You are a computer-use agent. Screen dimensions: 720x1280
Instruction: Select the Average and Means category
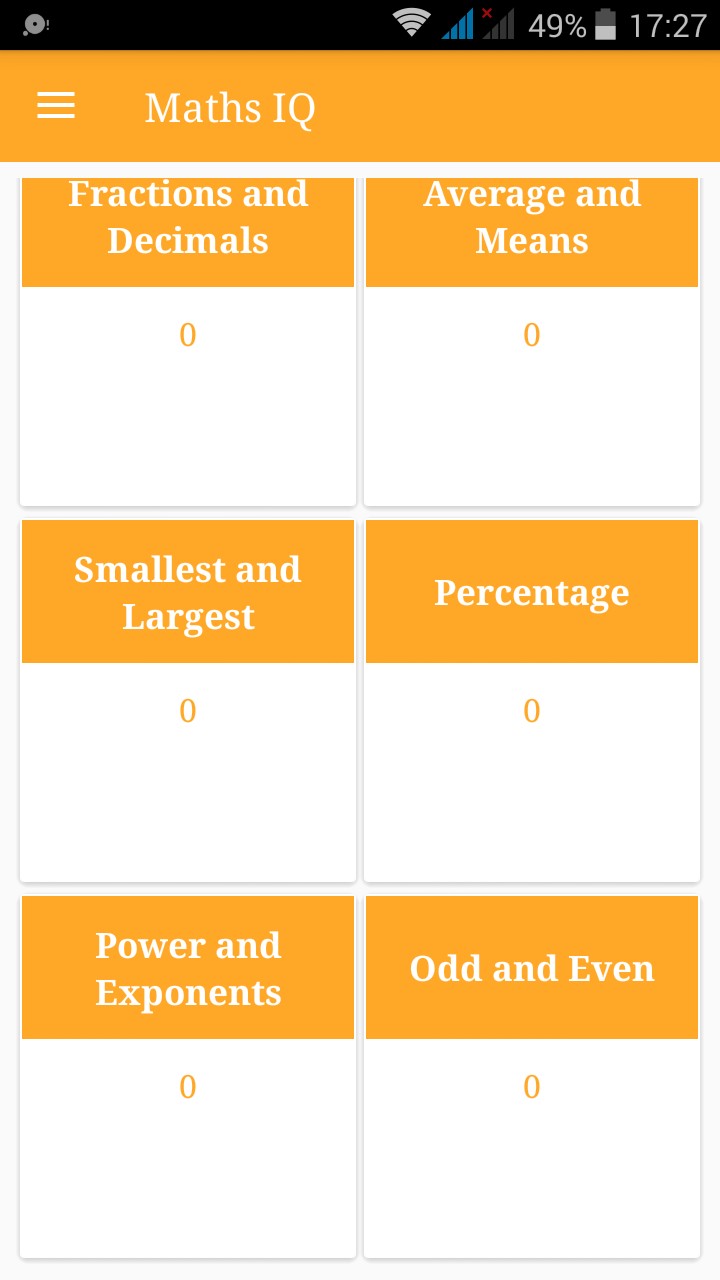(532, 340)
